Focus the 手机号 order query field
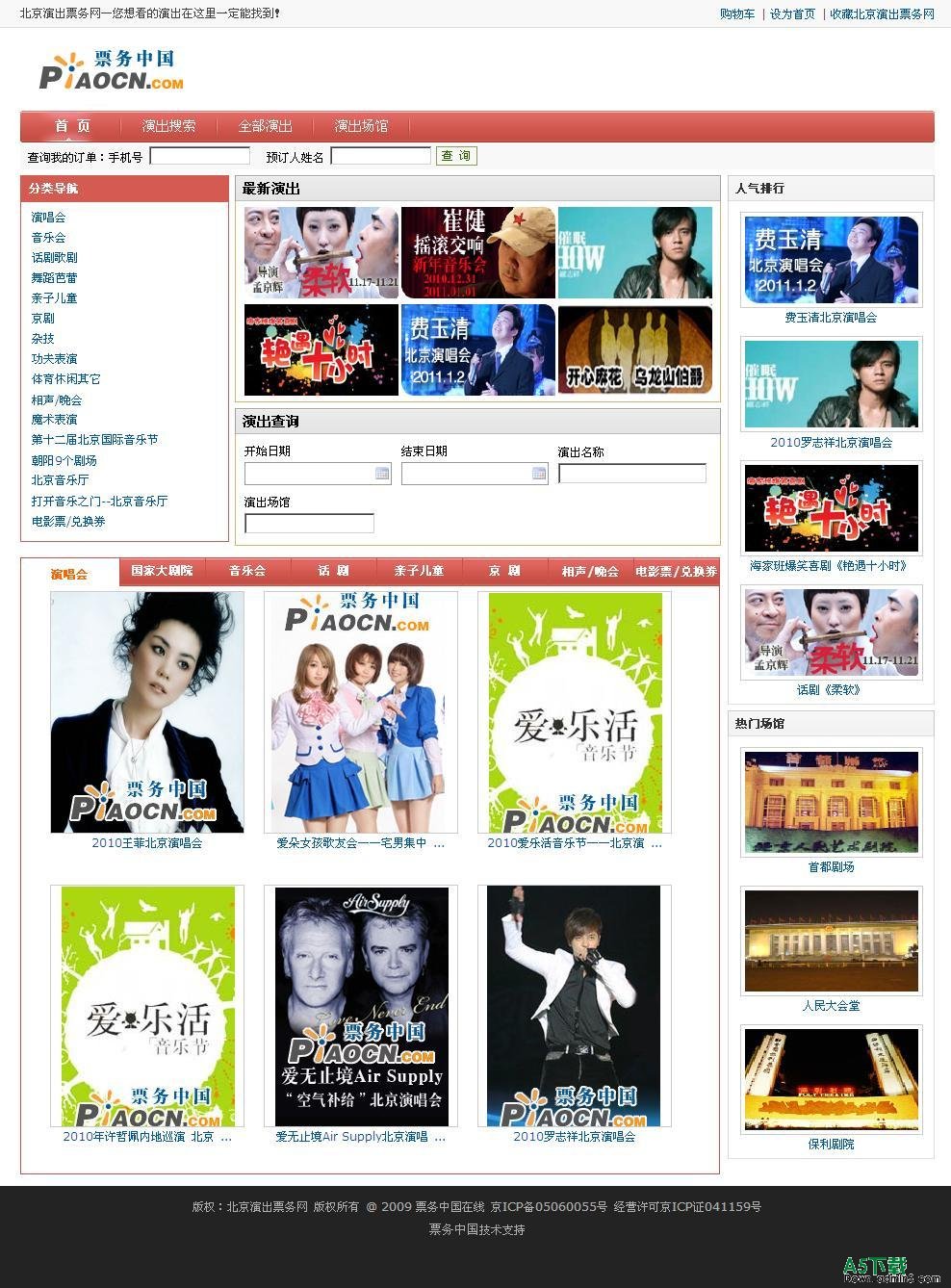The width and height of the screenshot is (951, 1288). pos(199,156)
